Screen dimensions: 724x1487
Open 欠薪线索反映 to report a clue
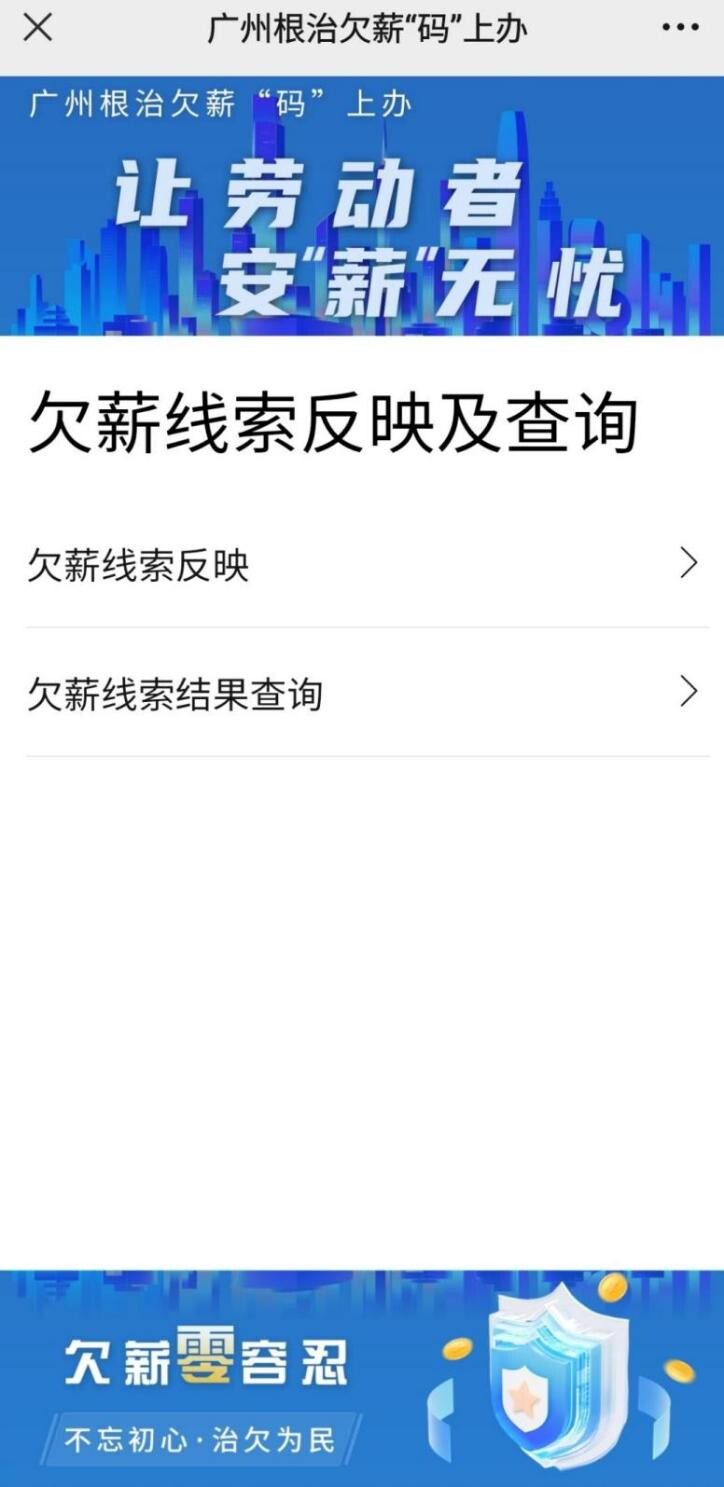(x=366, y=565)
